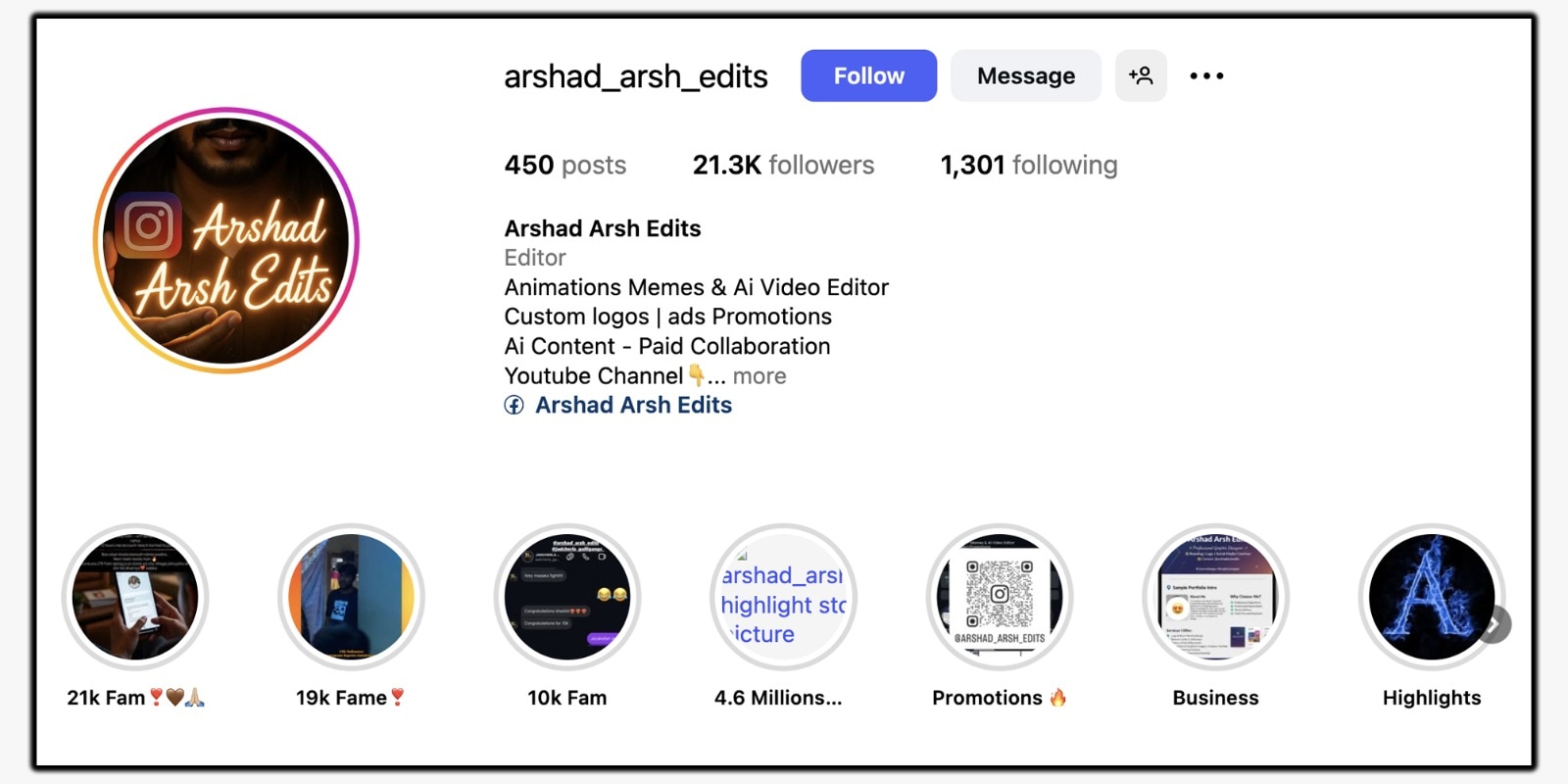View the 21.3K followers list
The height and width of the screenshot is (784, 1568).
(783, 165)
